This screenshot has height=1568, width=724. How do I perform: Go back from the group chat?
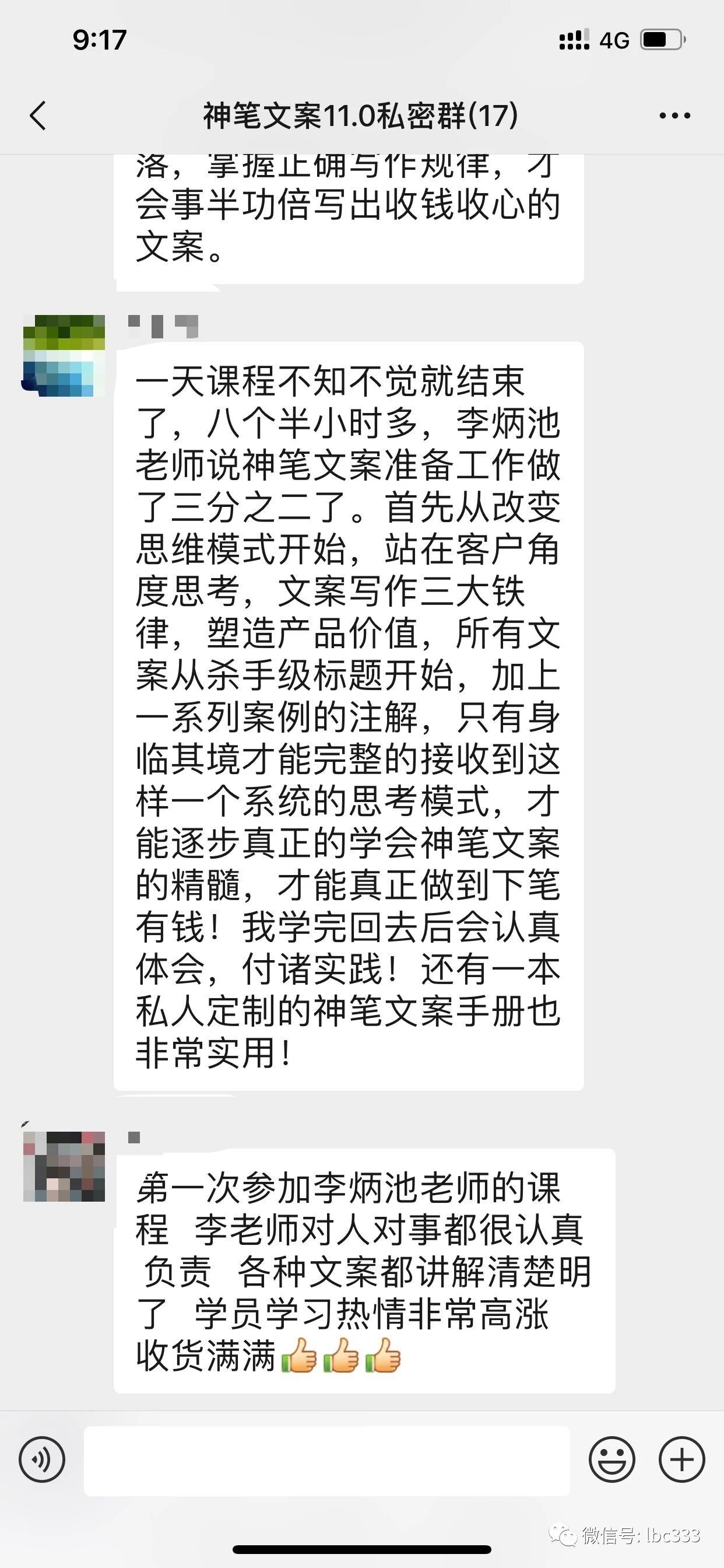click(38, 116)
